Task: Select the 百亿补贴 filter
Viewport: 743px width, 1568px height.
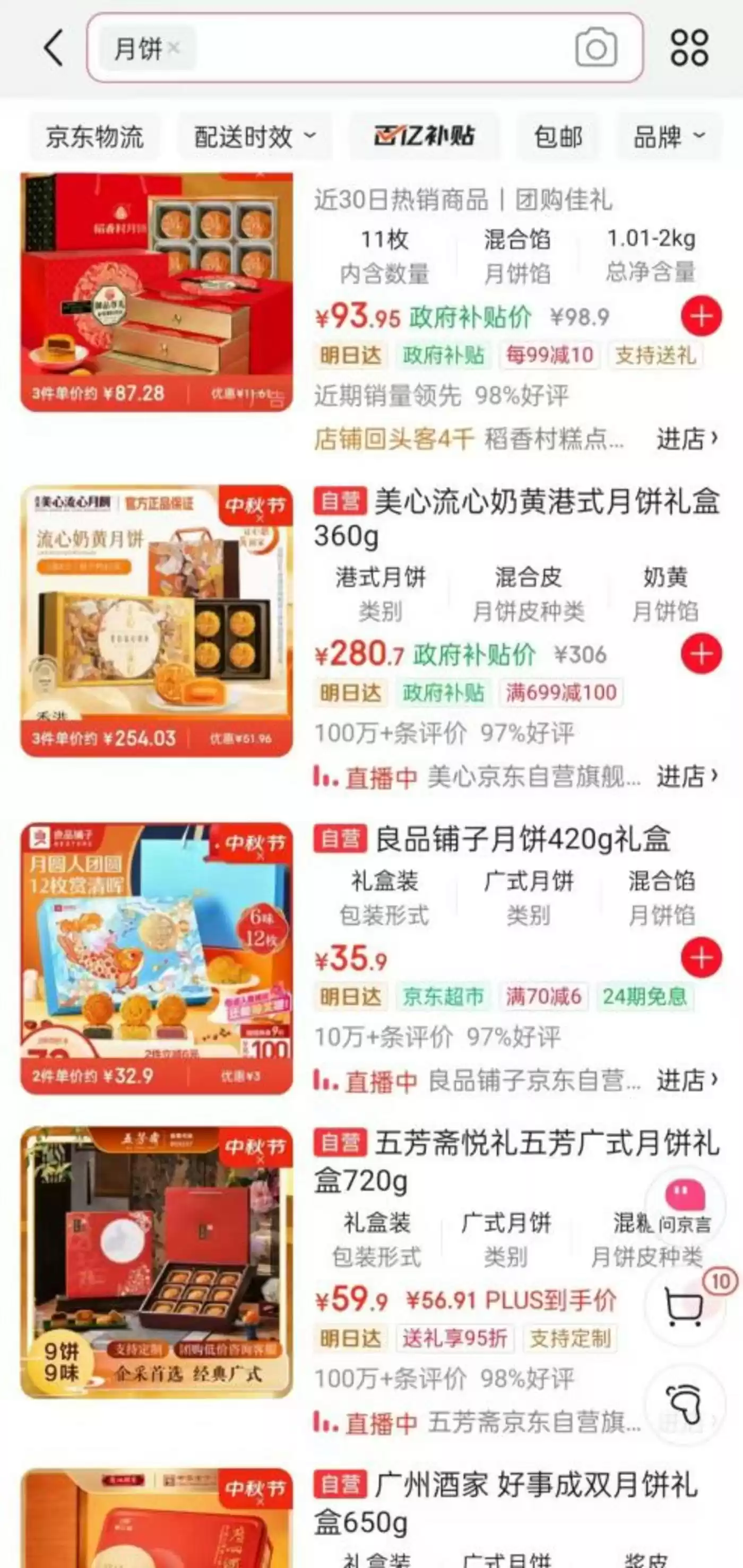Action: pos(425,136)
